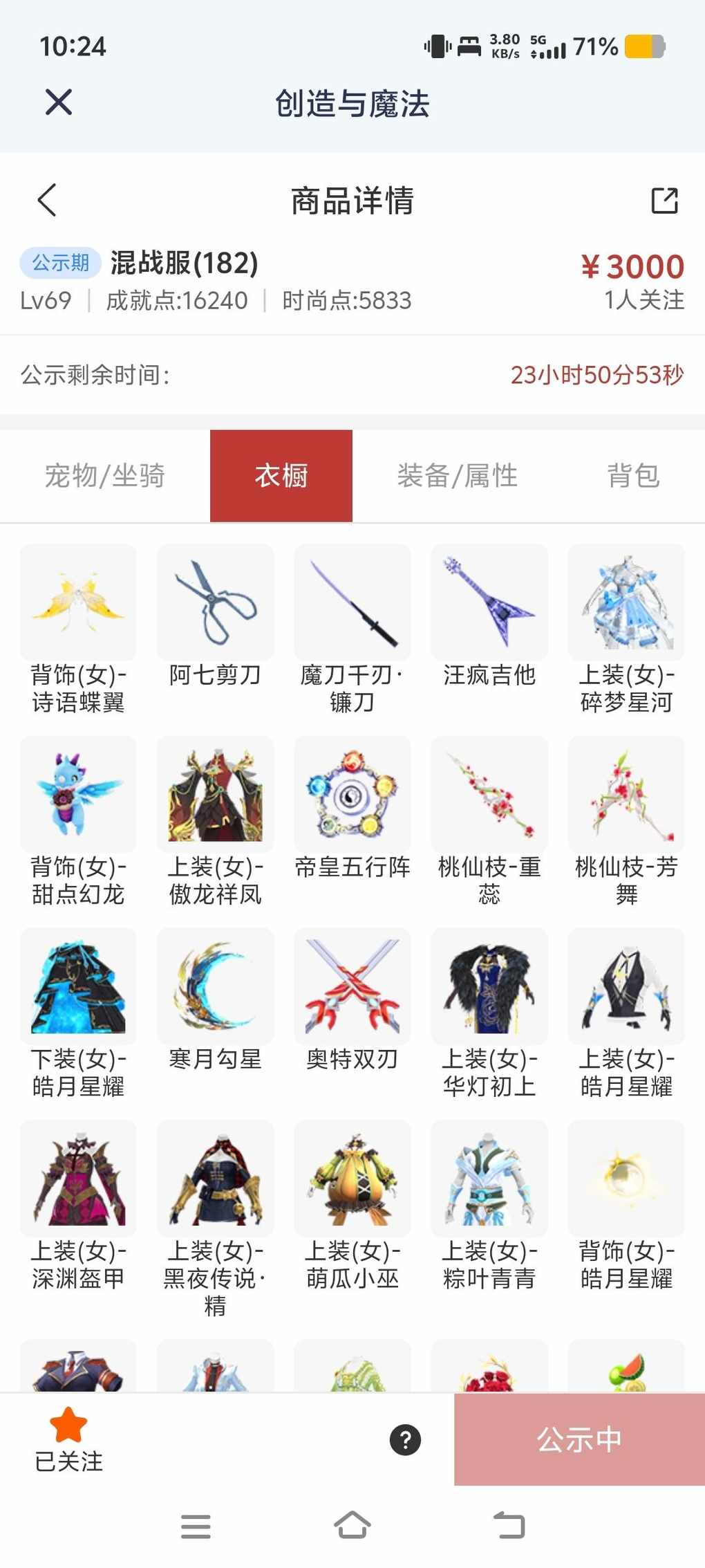Share this product listing

coord(664,201)
